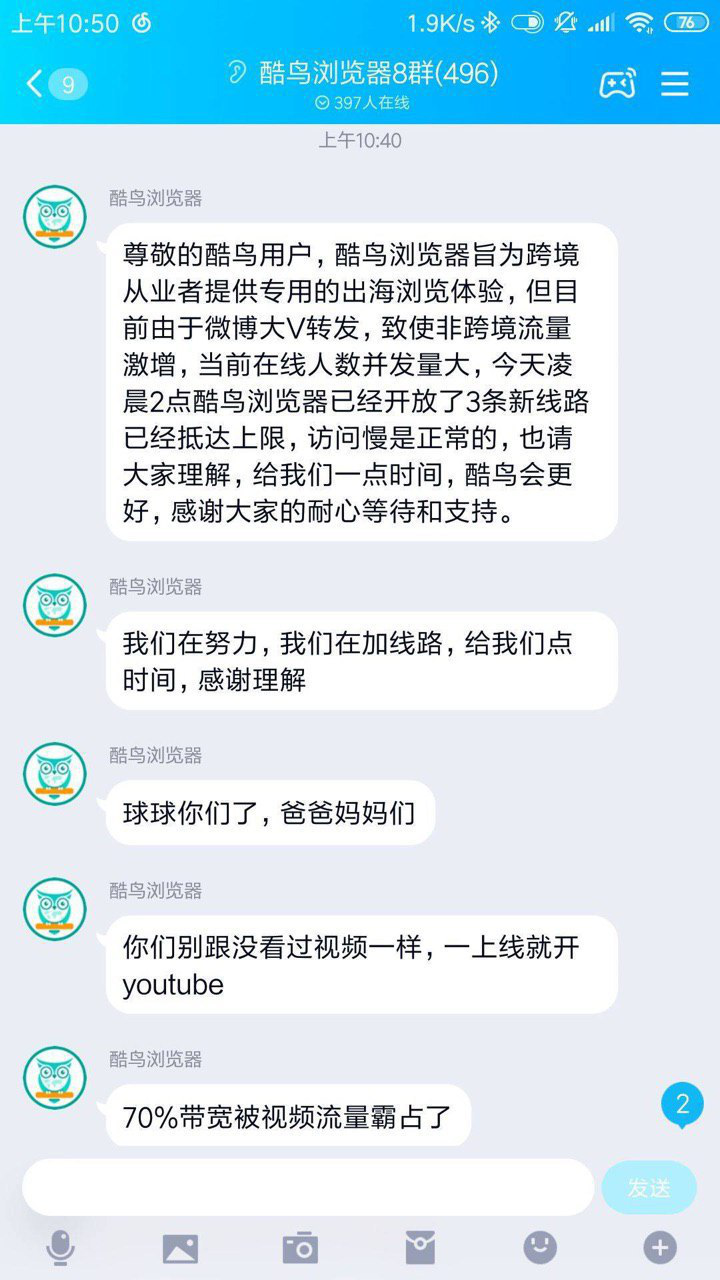The width and height of the screenshot is (720, 1280).
Task: Open the red packet icon
Action: 420,1247
